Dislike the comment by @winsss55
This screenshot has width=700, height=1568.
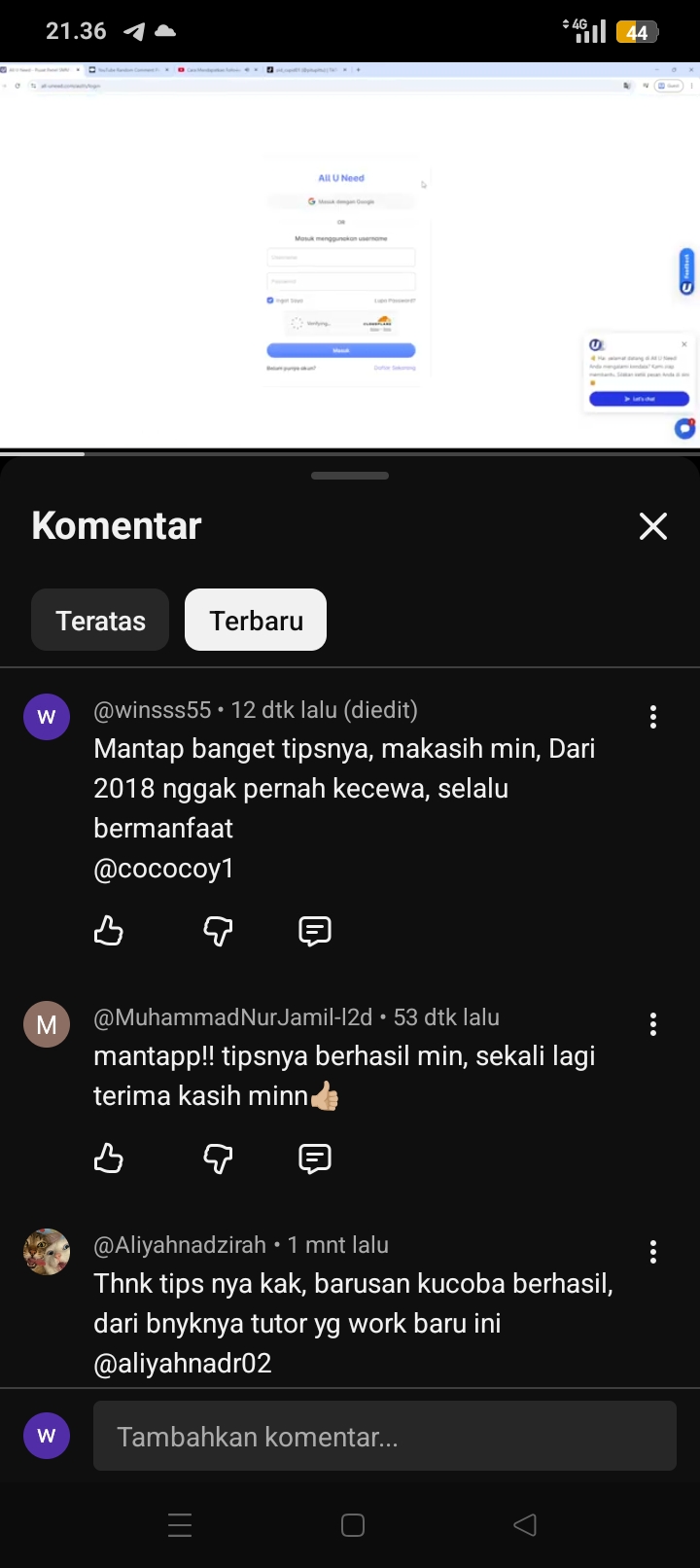tap(218, 931)
